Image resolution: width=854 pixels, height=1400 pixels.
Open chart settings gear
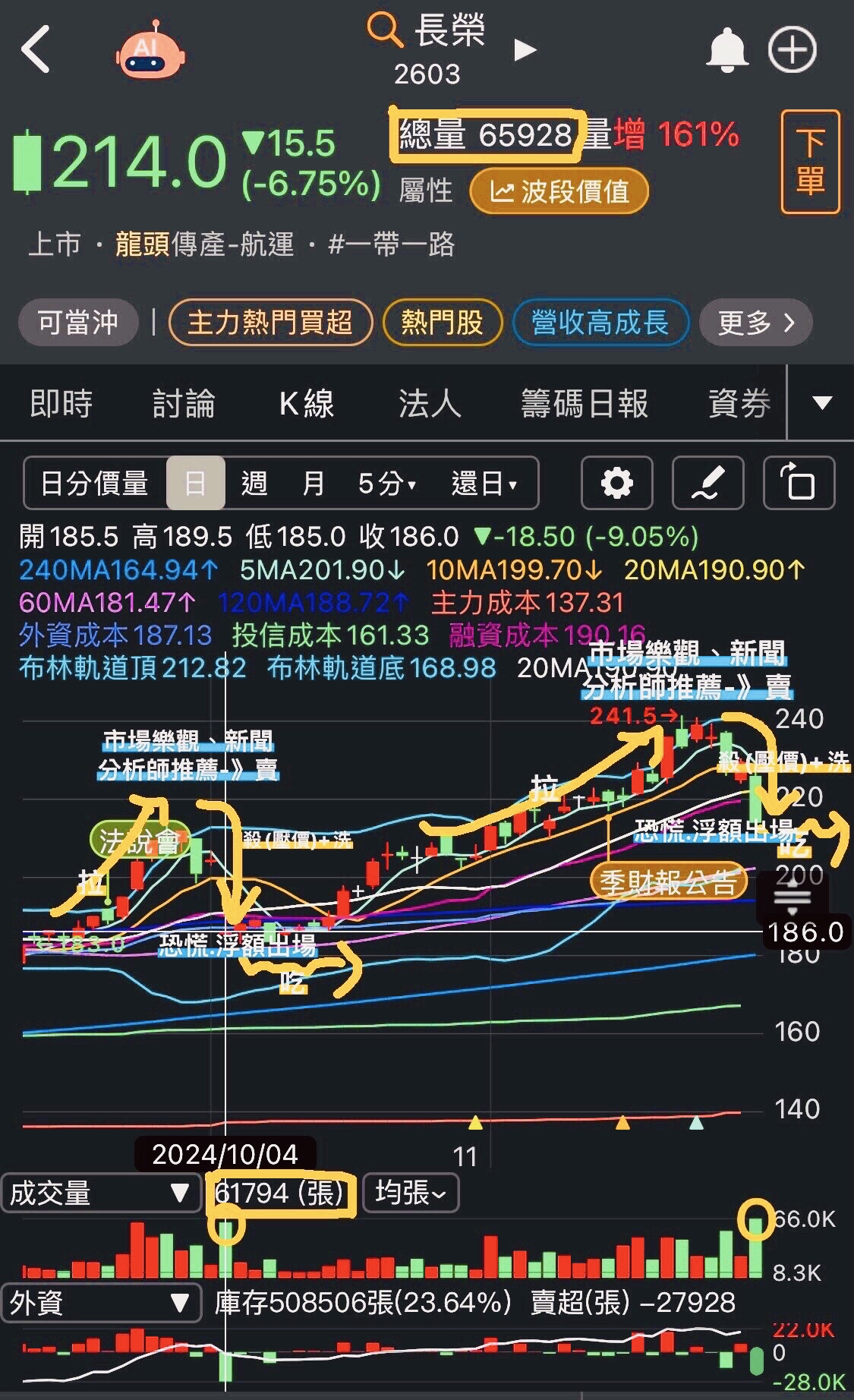coord(616,483)
